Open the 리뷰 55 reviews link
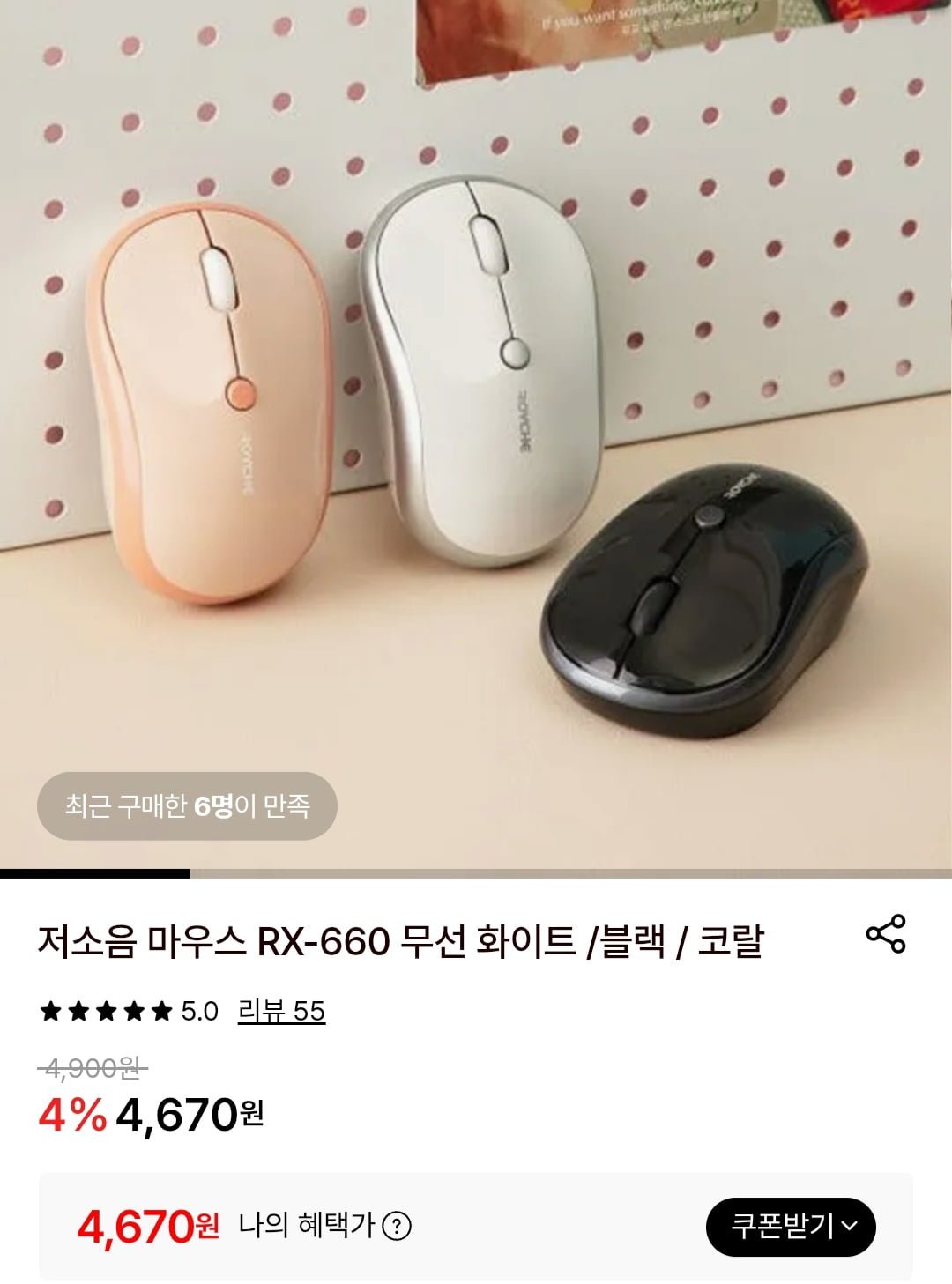The image size is (952, 1284). pyautogui.click(x=281, y=1011)
